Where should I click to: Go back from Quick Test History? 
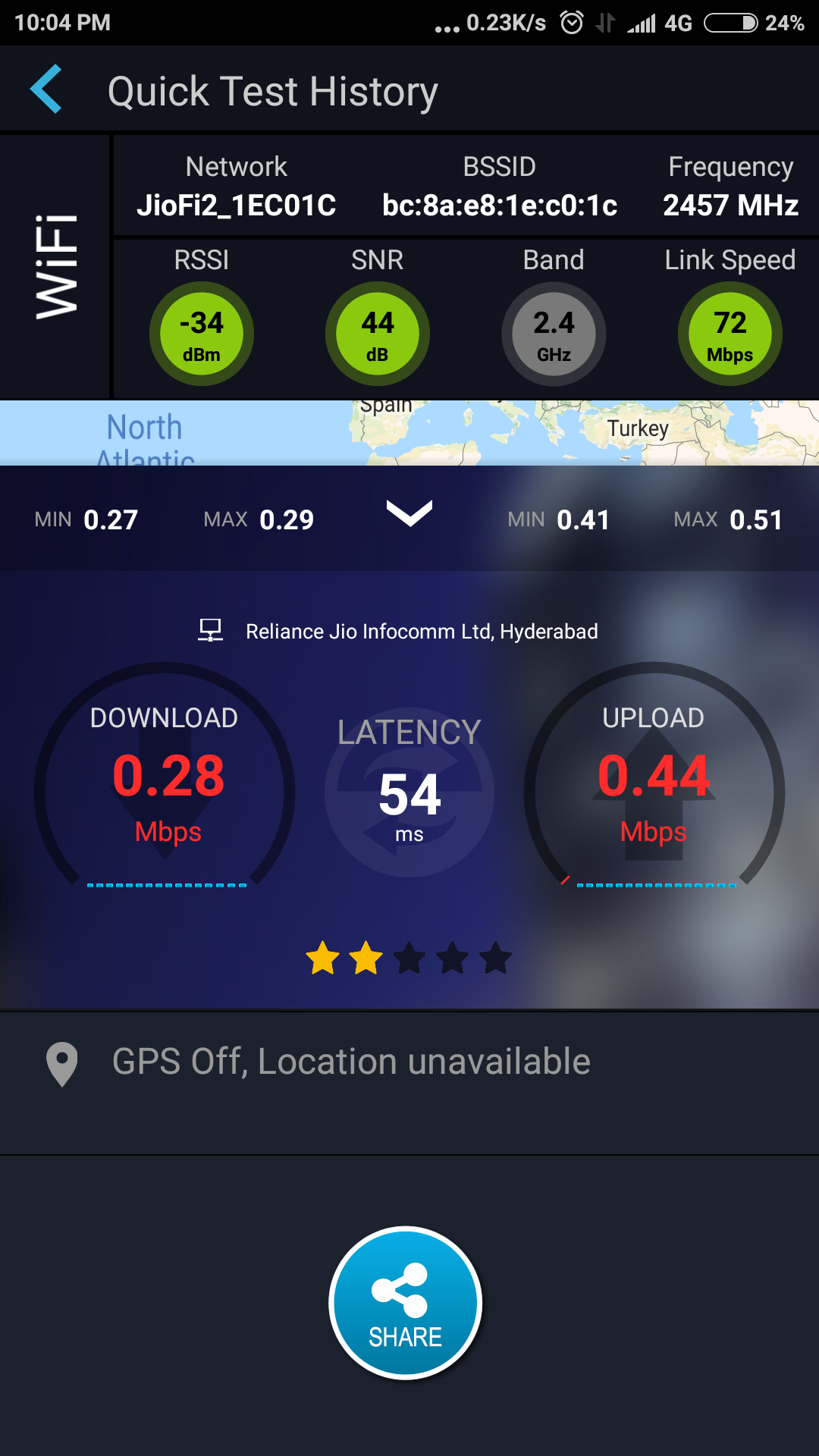coord(47,89)
